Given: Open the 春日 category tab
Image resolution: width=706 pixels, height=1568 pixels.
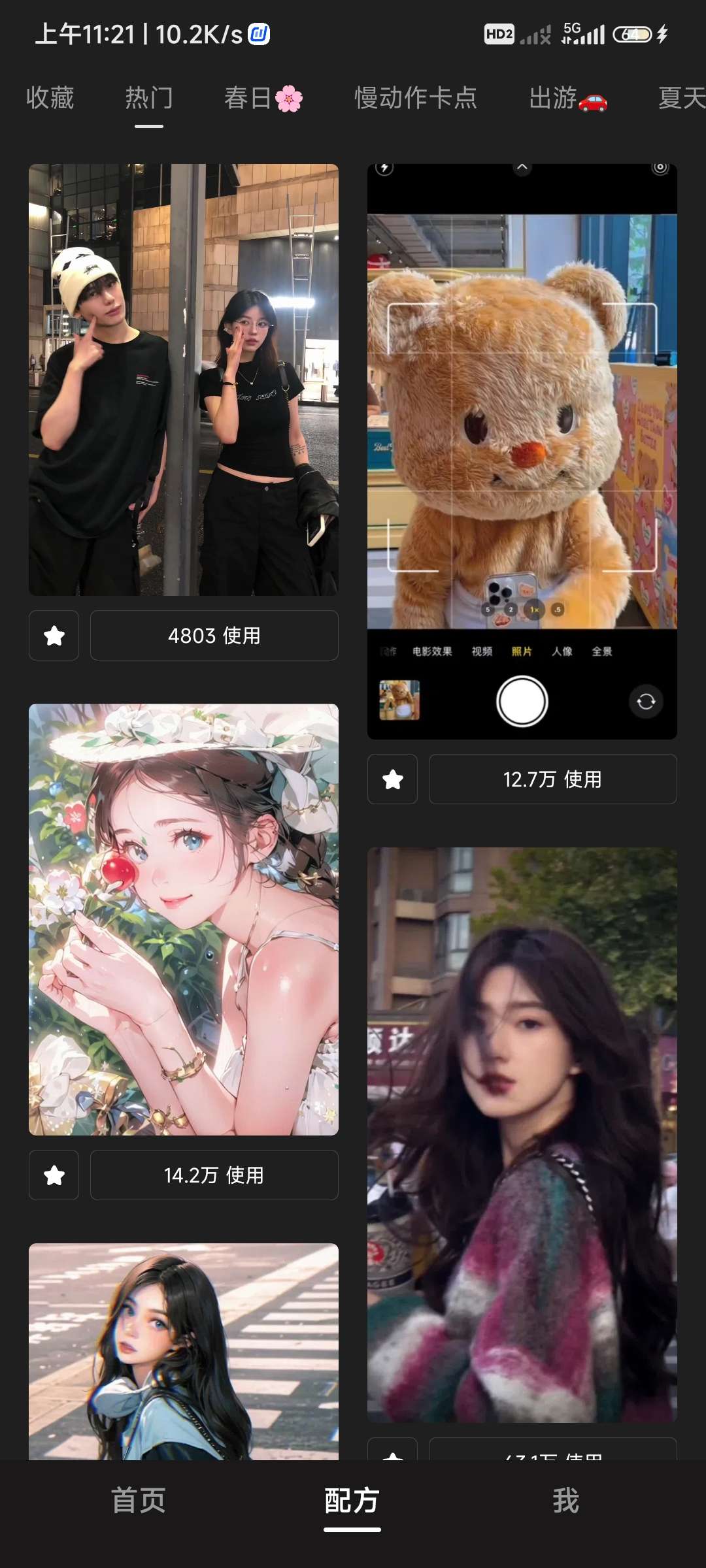Looking at the screenshot, I should pyautogui.click(x=263, y=99).
